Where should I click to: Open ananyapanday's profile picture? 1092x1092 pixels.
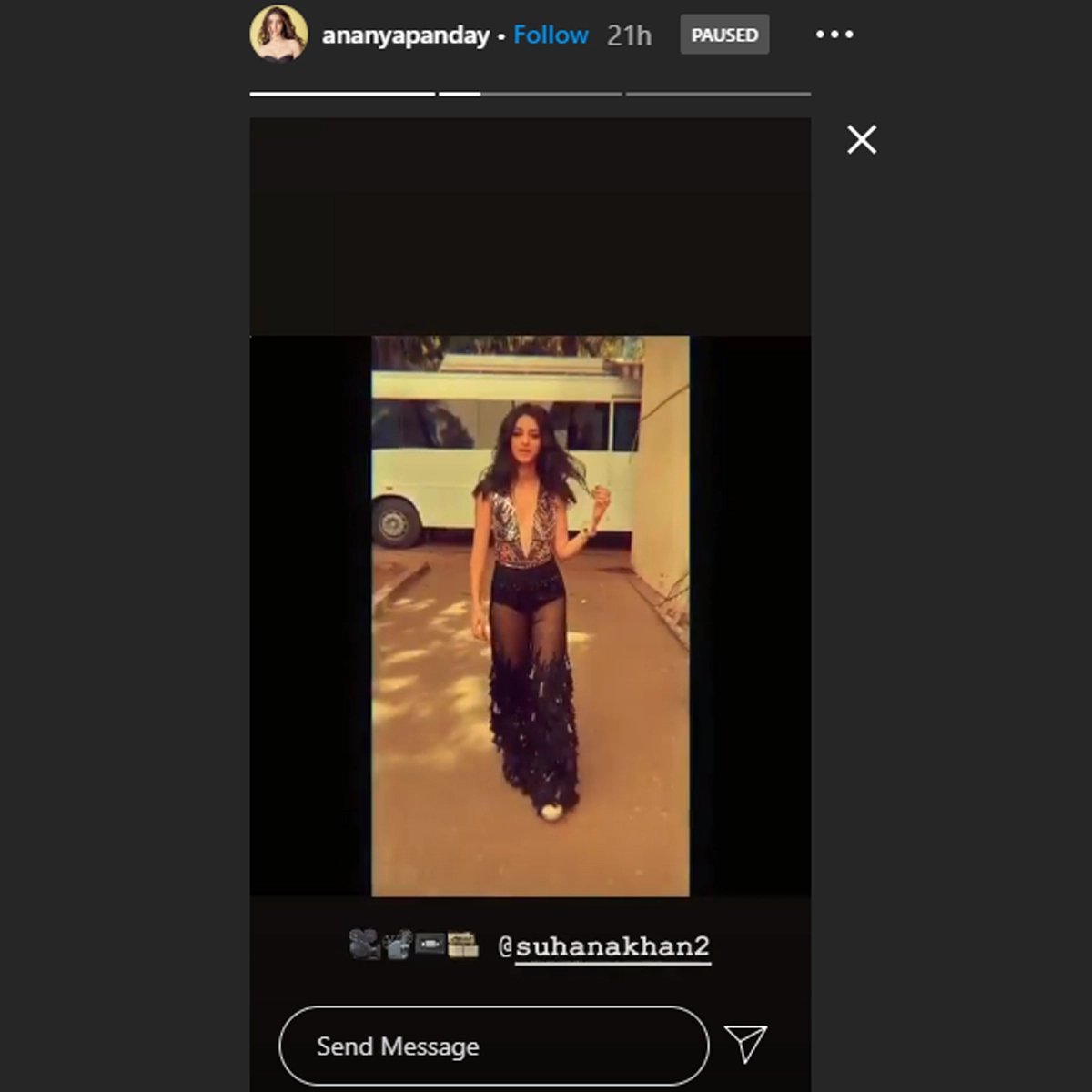click(x=278, y=34)
